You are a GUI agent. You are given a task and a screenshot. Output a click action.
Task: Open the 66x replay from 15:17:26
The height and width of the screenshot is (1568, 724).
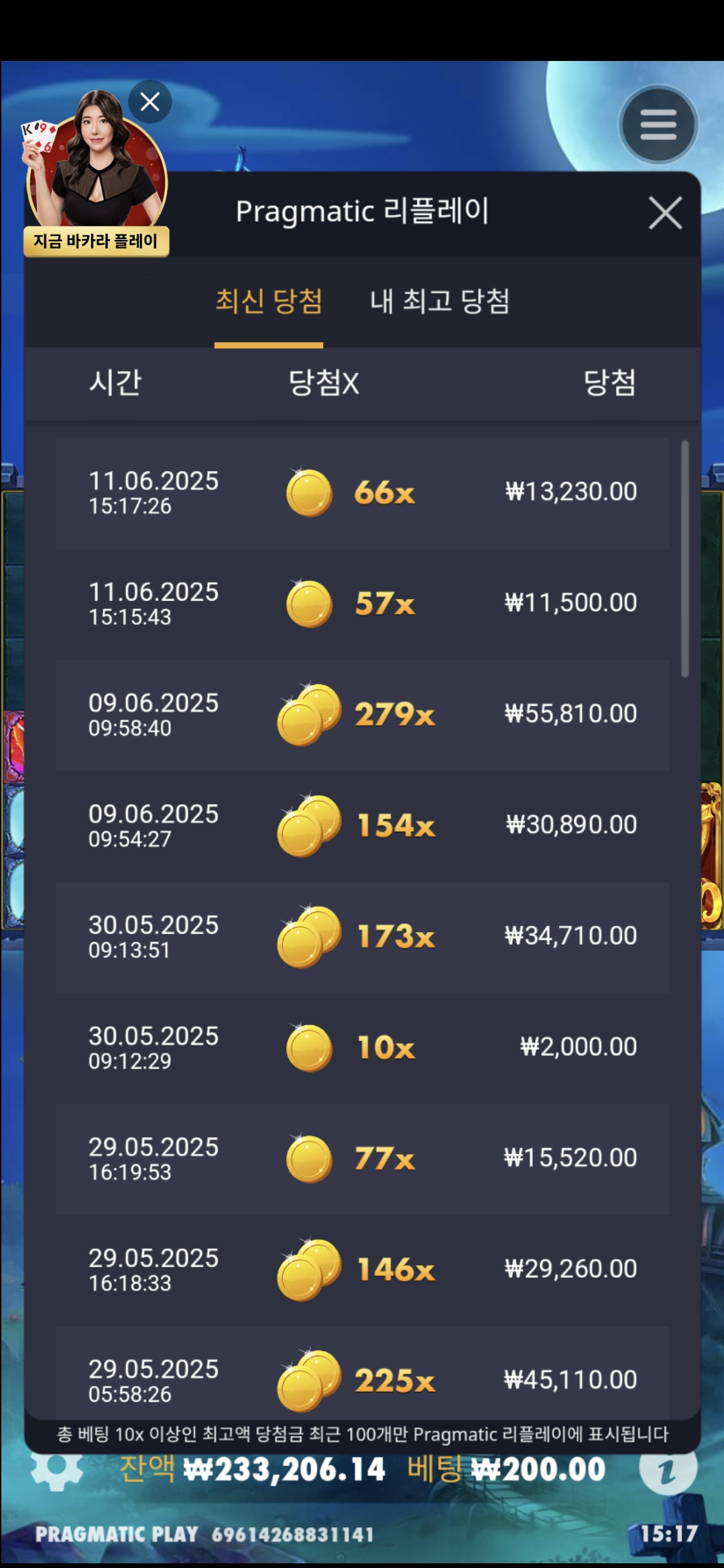point(362,493)
